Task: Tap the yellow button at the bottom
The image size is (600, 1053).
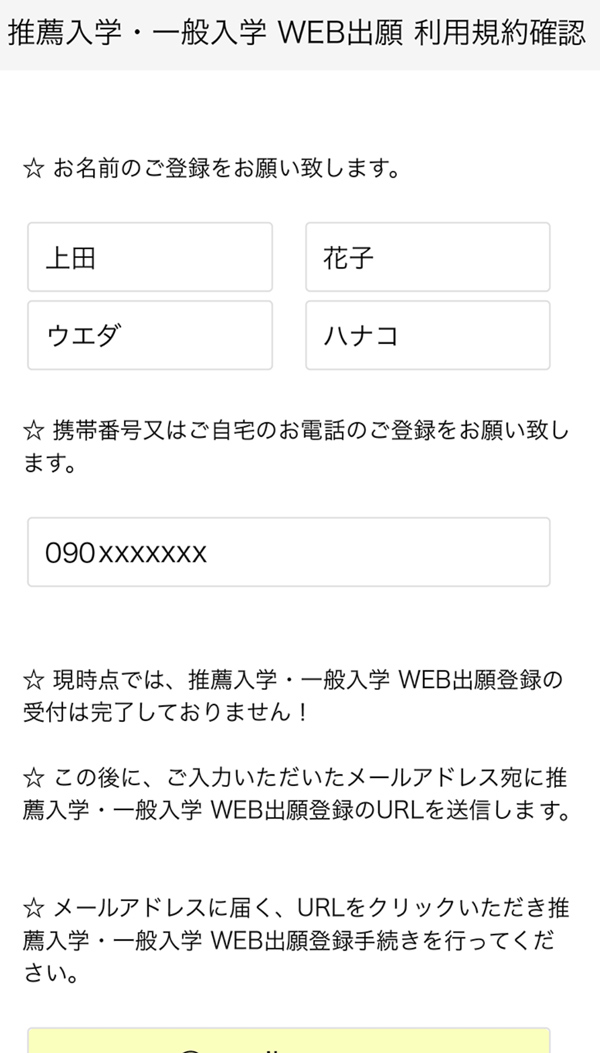Action: (289, 1040)
